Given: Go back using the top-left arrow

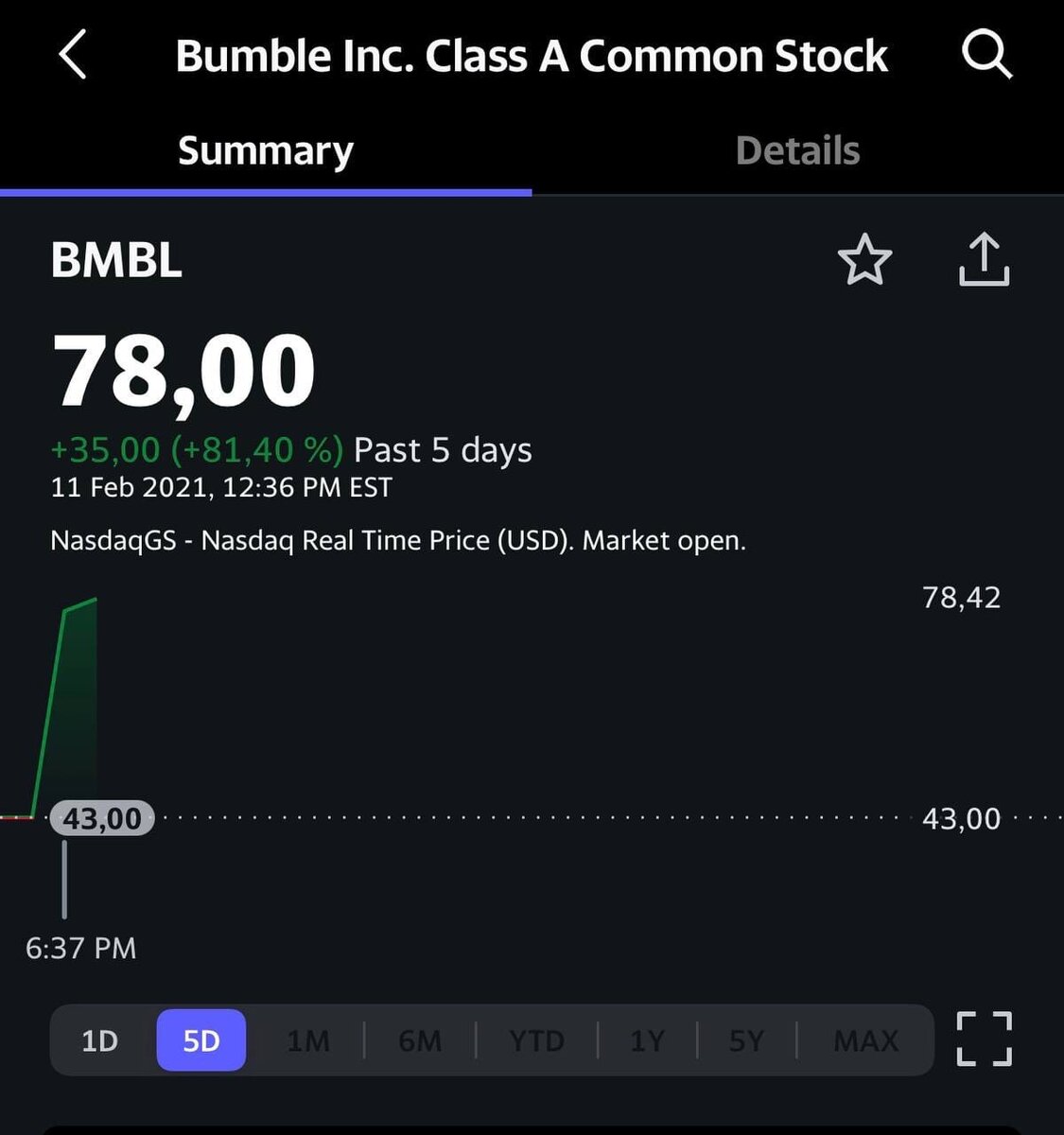Looking at the screenshot, I should click(74, 55).
